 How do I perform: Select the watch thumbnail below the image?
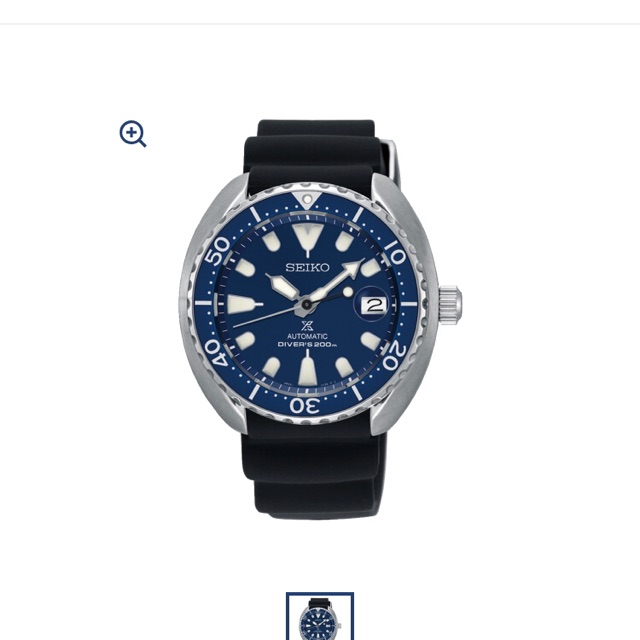(320, 616)
